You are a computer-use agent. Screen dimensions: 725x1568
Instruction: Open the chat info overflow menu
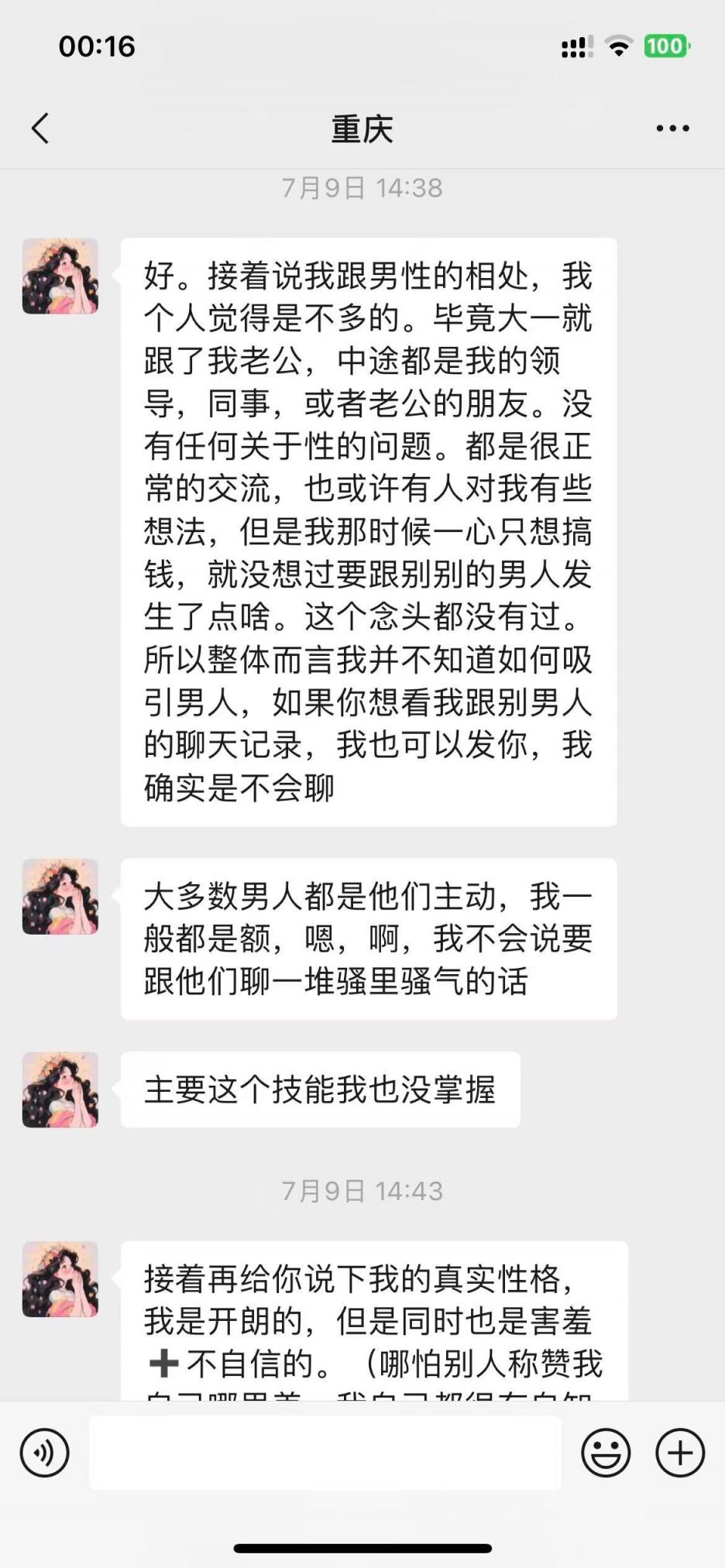[x=672, y=129]
